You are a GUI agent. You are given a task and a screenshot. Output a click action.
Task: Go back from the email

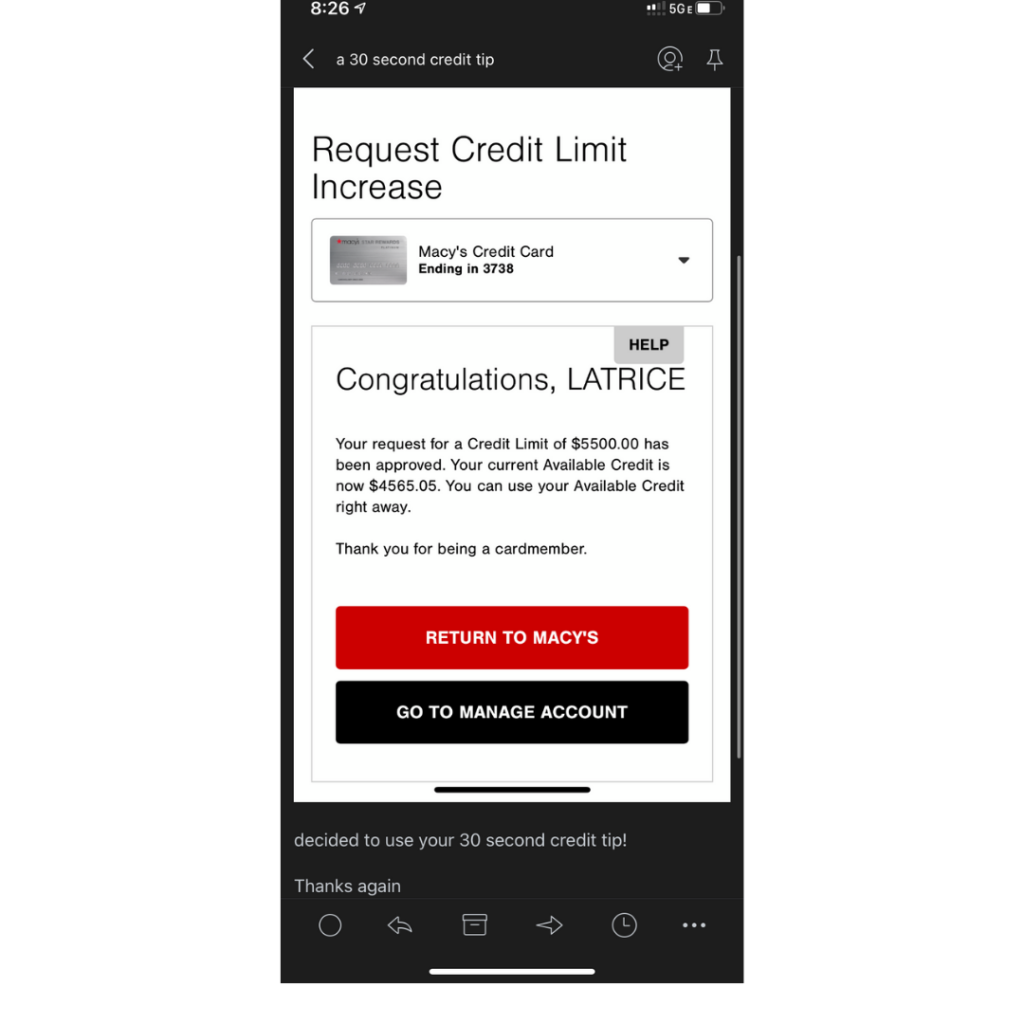click(x=308, y=59)
